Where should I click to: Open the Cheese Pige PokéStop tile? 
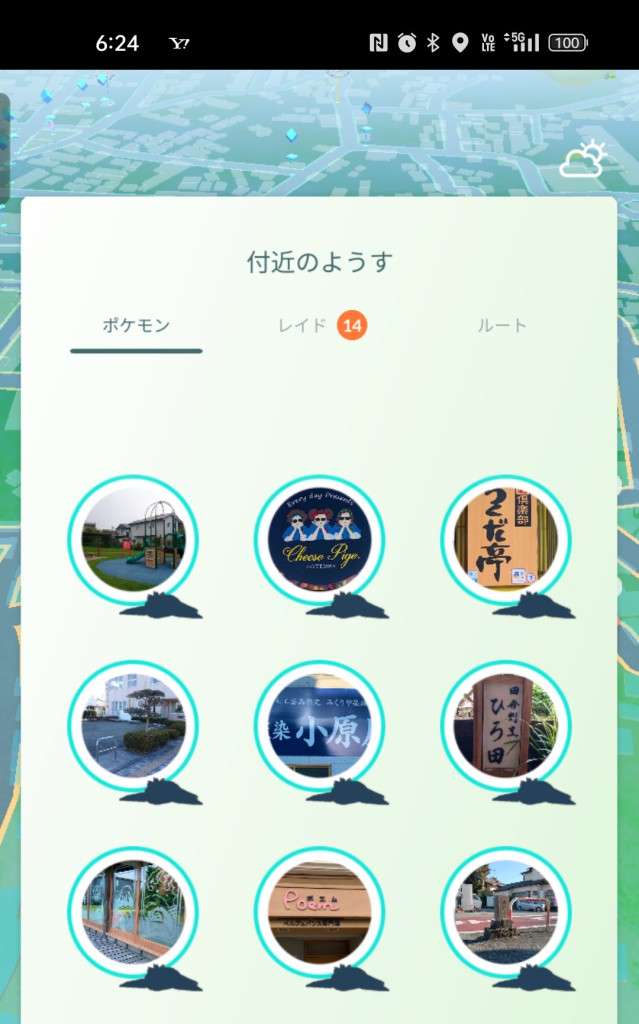(319, 540)
